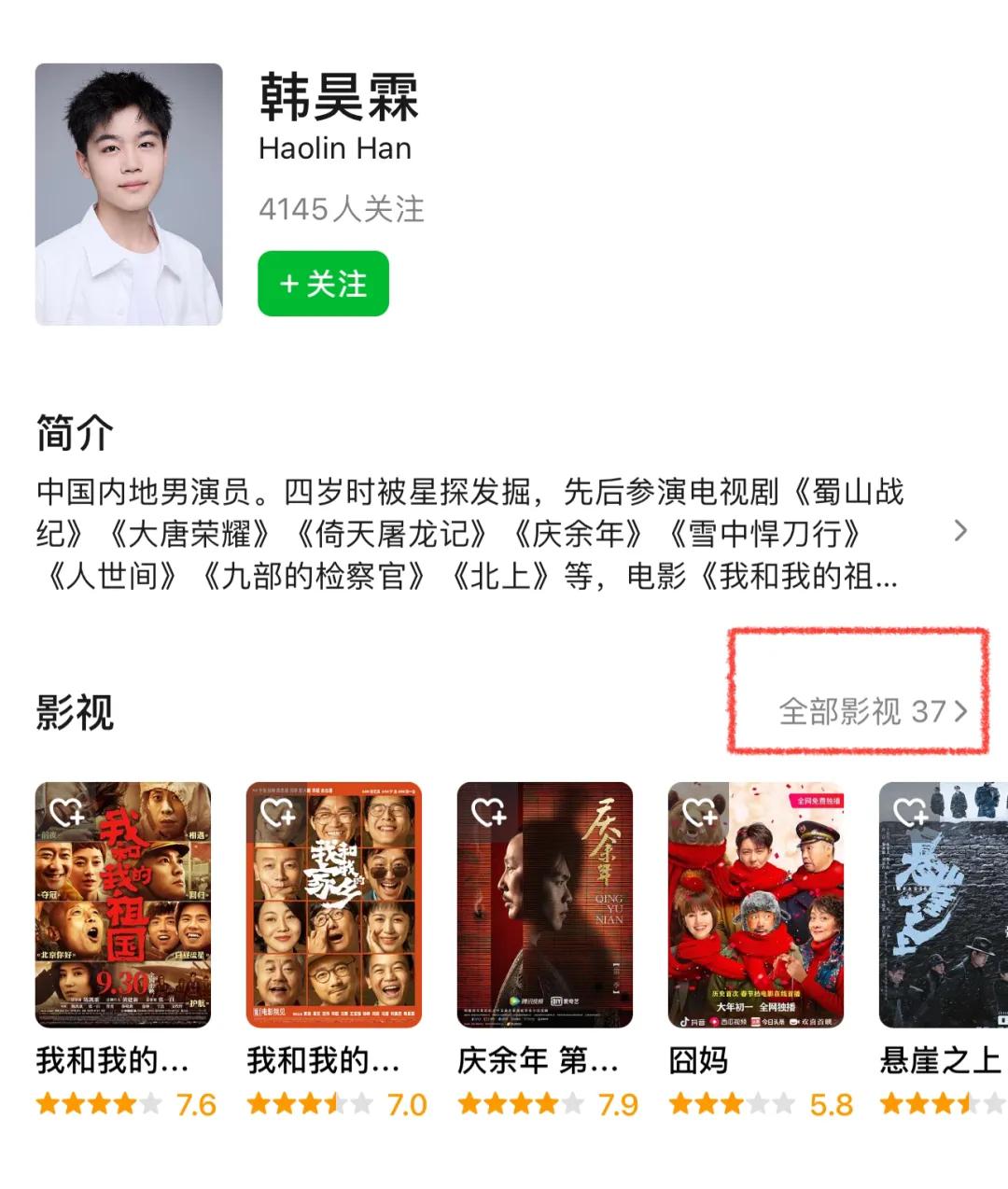
Task: Expand the 简介 biography text
Action: tap(960, 531)
